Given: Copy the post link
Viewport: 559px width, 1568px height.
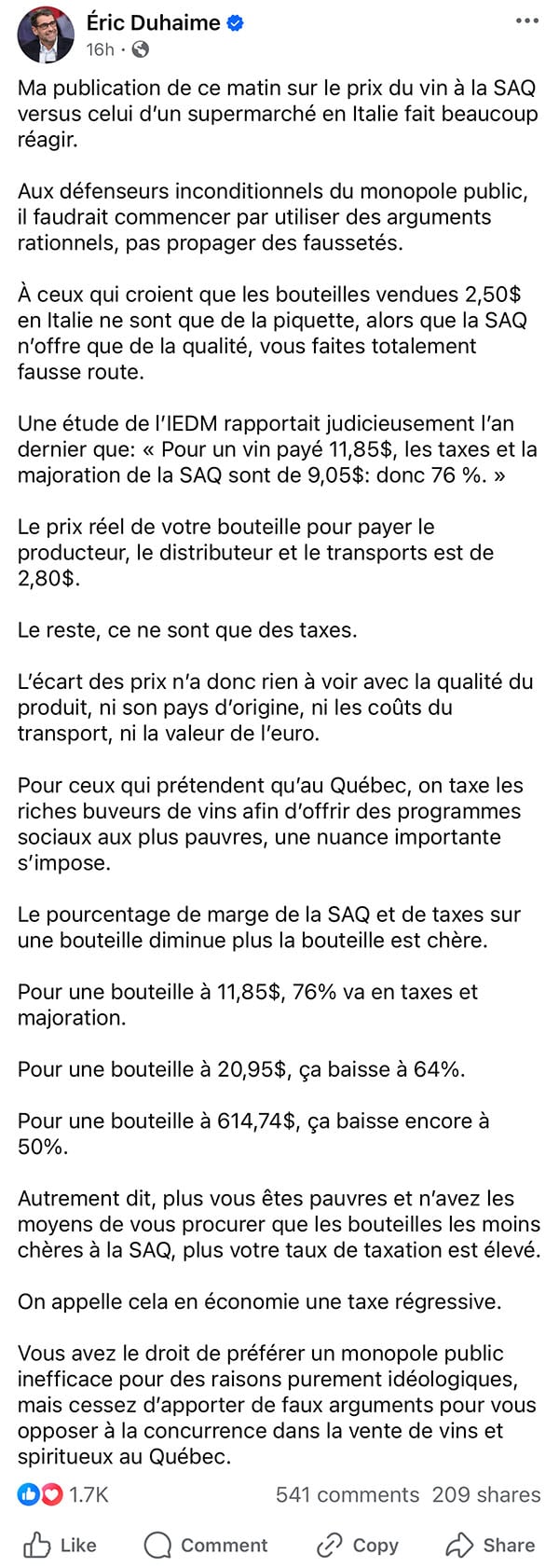Looking at the screenshot, I should (x=357, y=1545).
